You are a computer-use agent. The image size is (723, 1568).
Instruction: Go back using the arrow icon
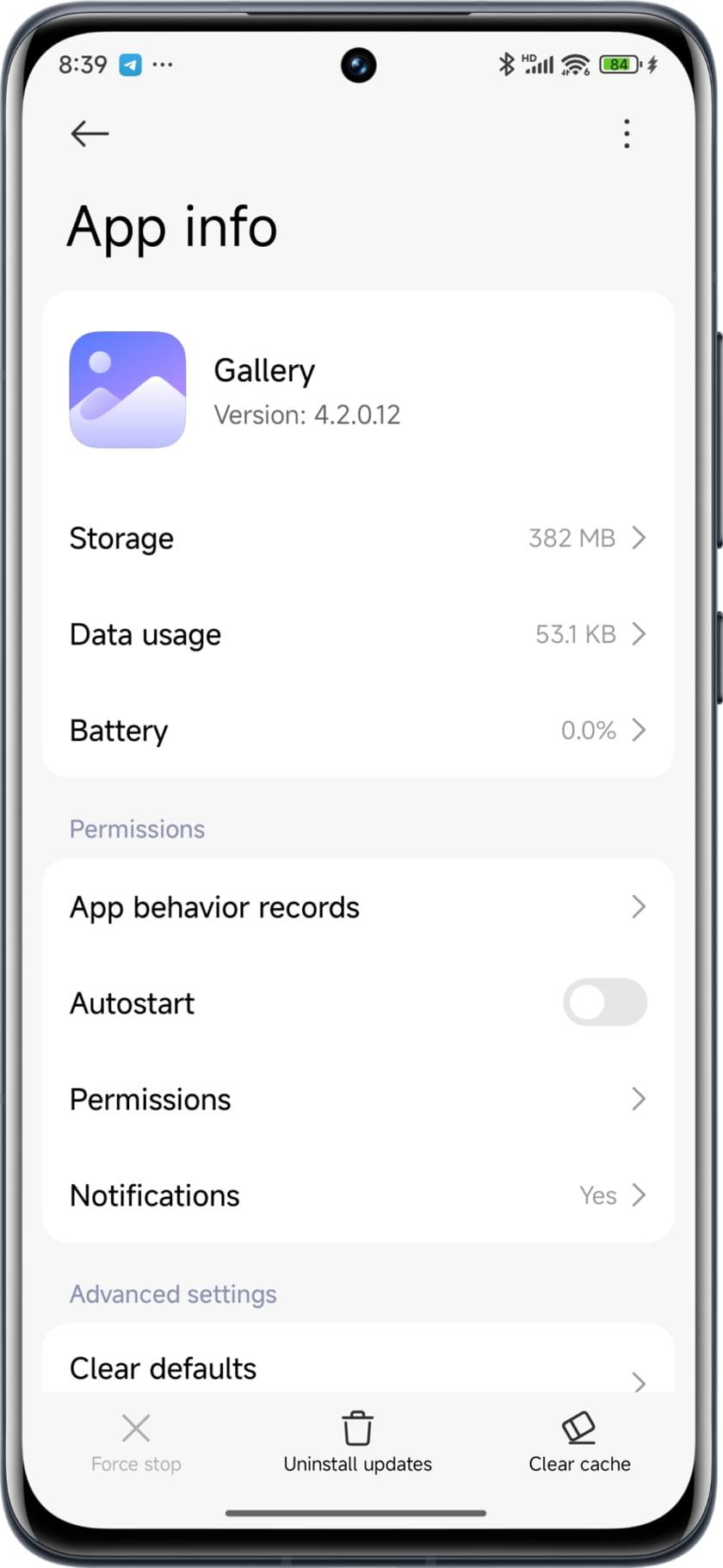(x=90, y=133)
